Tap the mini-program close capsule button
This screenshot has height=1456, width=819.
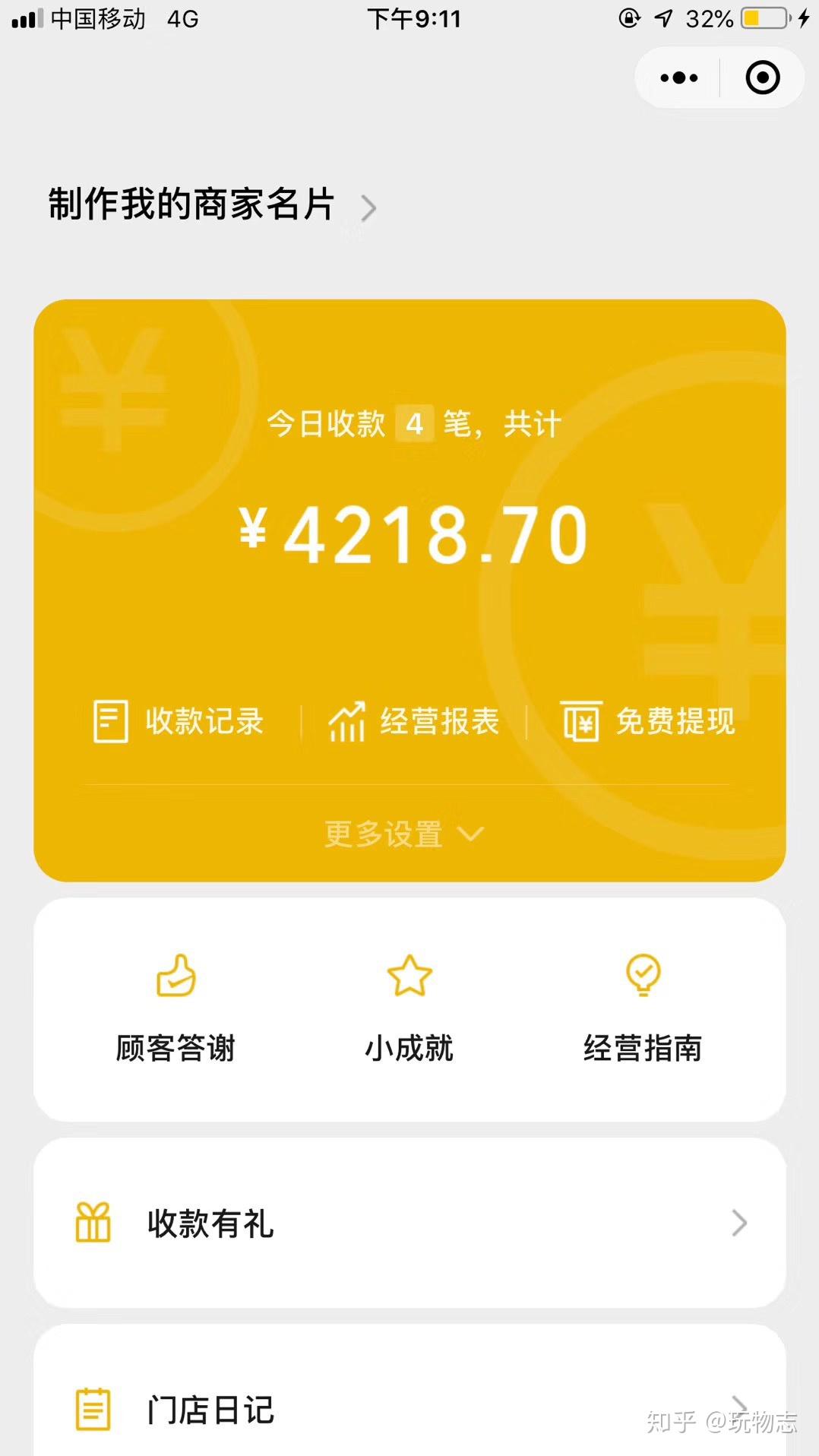tap(762, 78)
